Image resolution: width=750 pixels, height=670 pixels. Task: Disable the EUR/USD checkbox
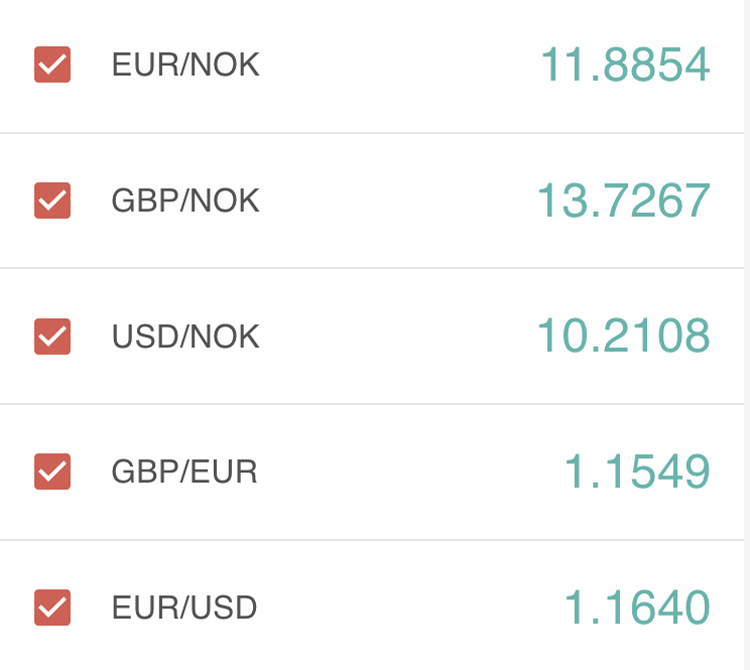(52, 607)
